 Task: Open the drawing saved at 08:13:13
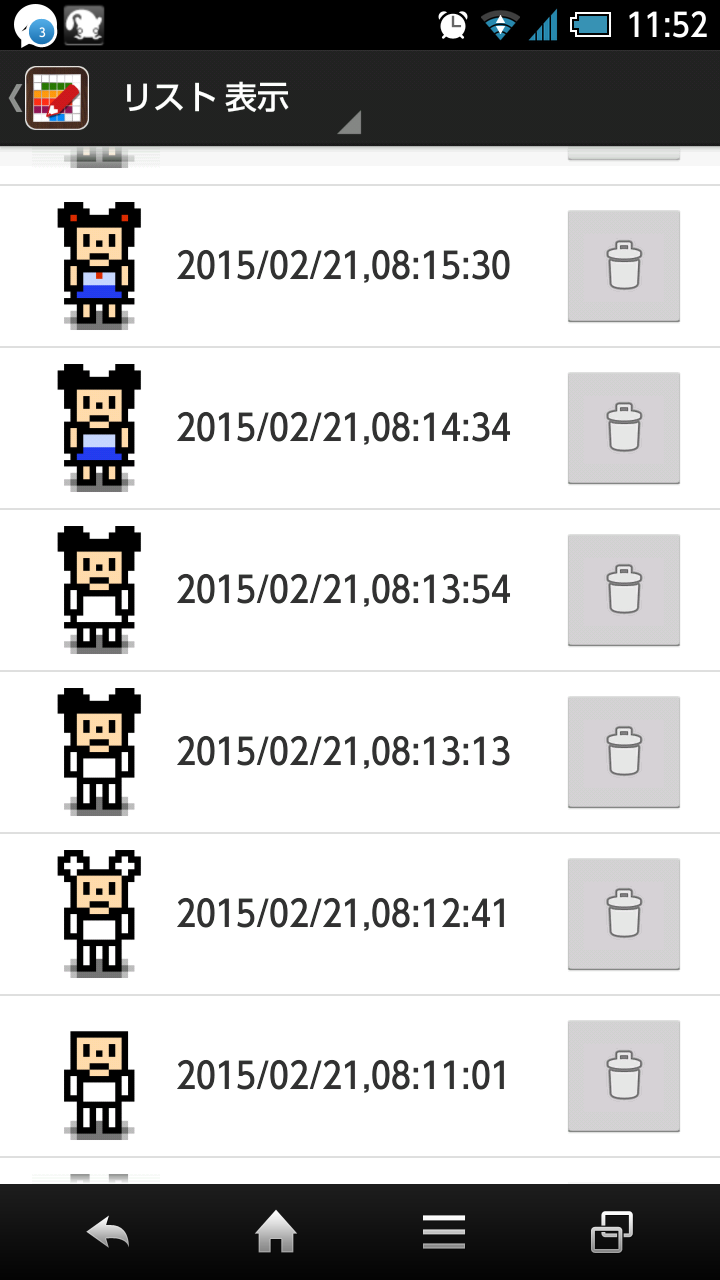(343, 752)
